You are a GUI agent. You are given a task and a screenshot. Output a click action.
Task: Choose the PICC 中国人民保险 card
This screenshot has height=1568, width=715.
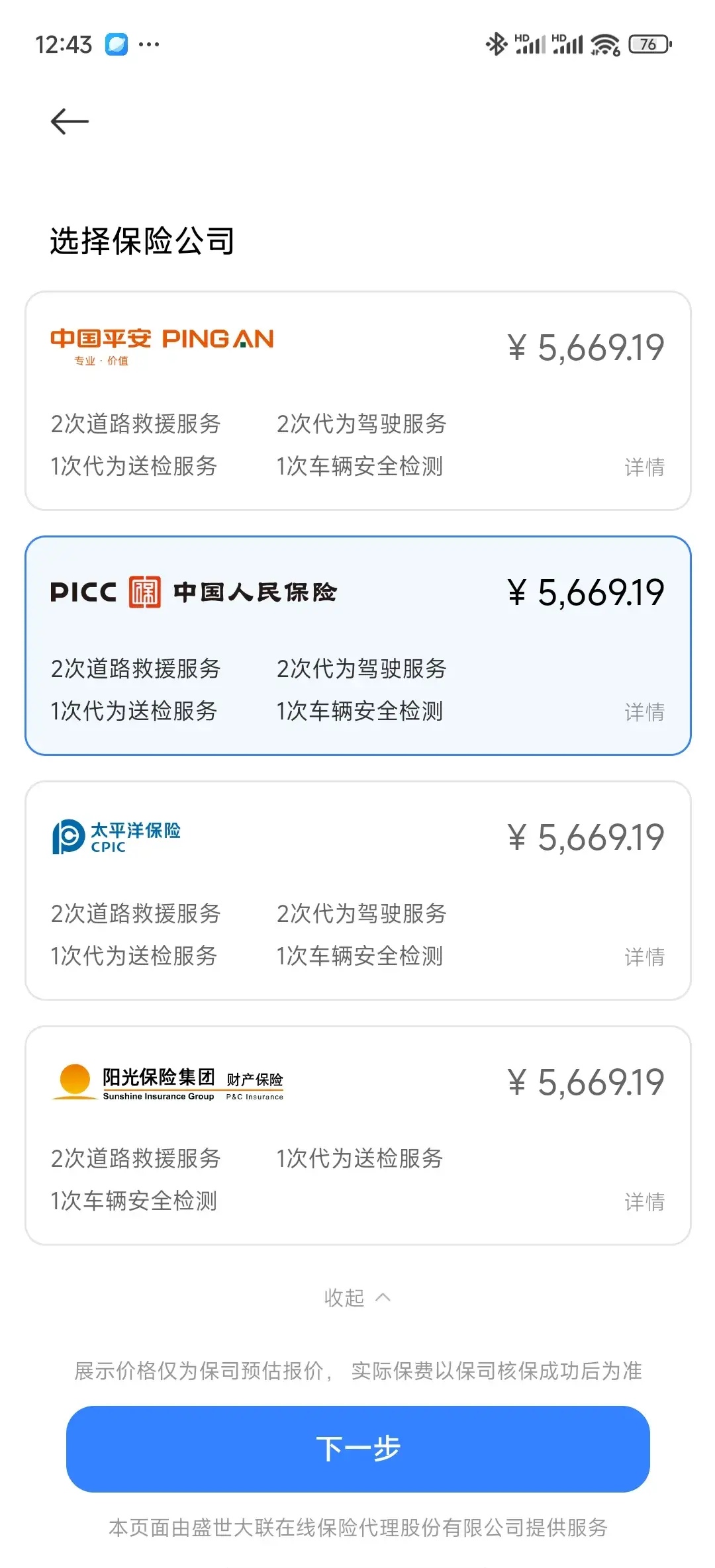pyautogui.click(x=358, y=645)
